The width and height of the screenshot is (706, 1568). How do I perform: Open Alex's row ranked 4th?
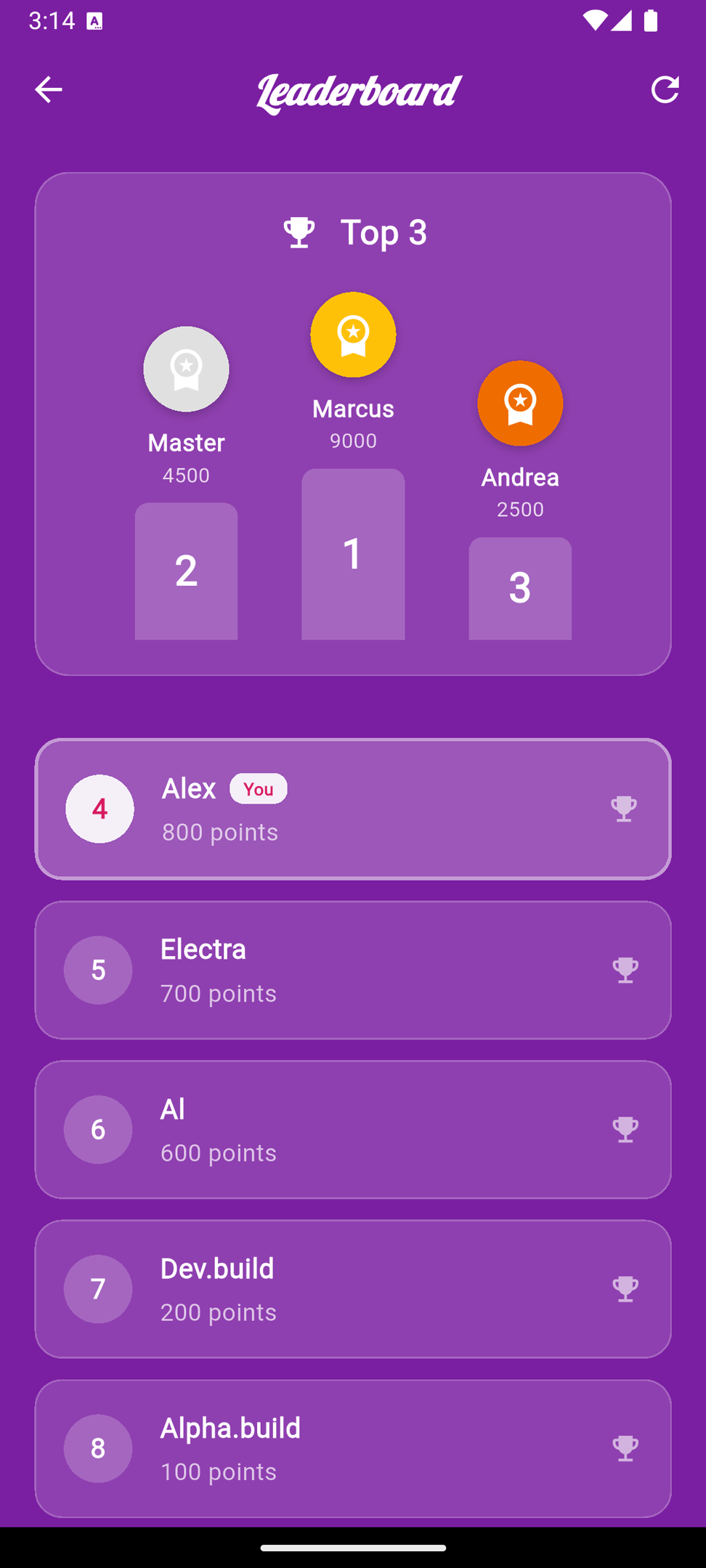pos(353,809)
